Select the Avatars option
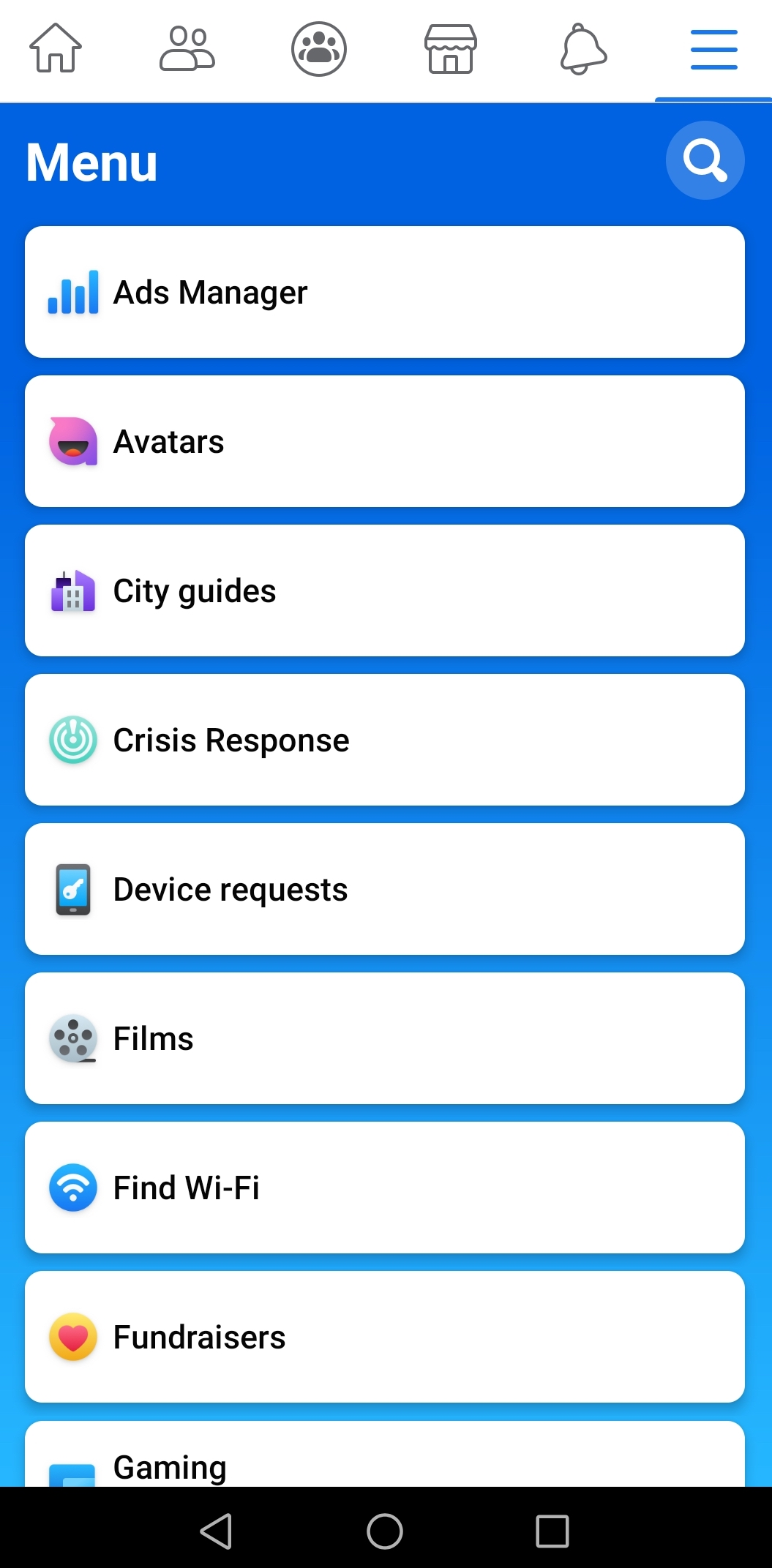 (385, 441)
